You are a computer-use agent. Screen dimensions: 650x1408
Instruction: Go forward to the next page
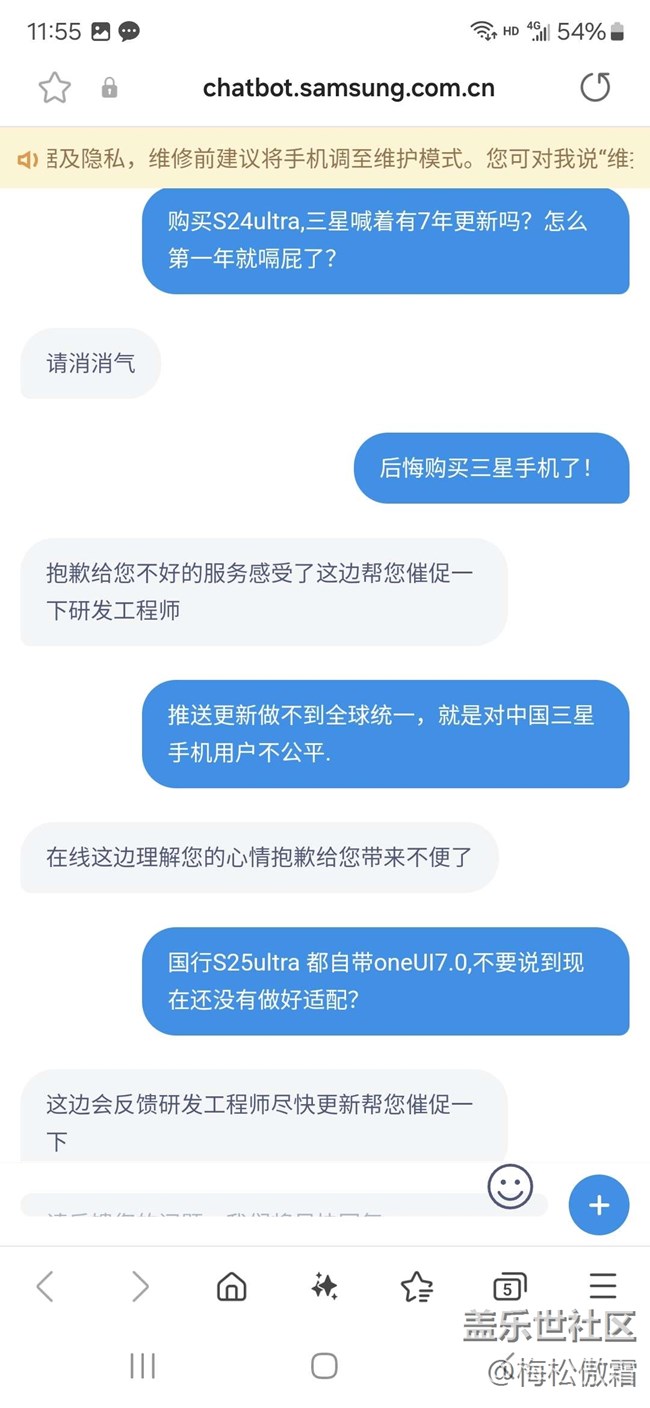tap(140, 1286)
